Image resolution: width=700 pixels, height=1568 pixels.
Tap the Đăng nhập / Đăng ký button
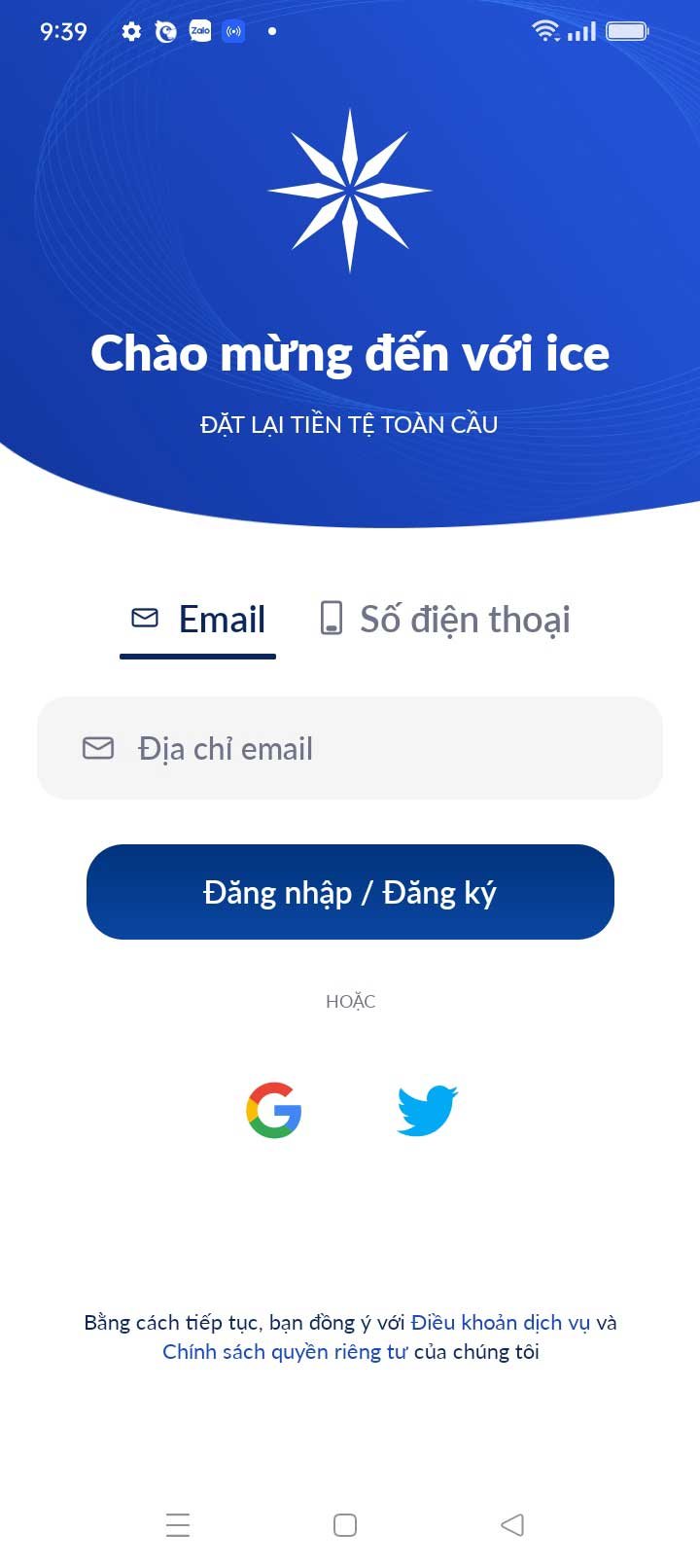350,892
